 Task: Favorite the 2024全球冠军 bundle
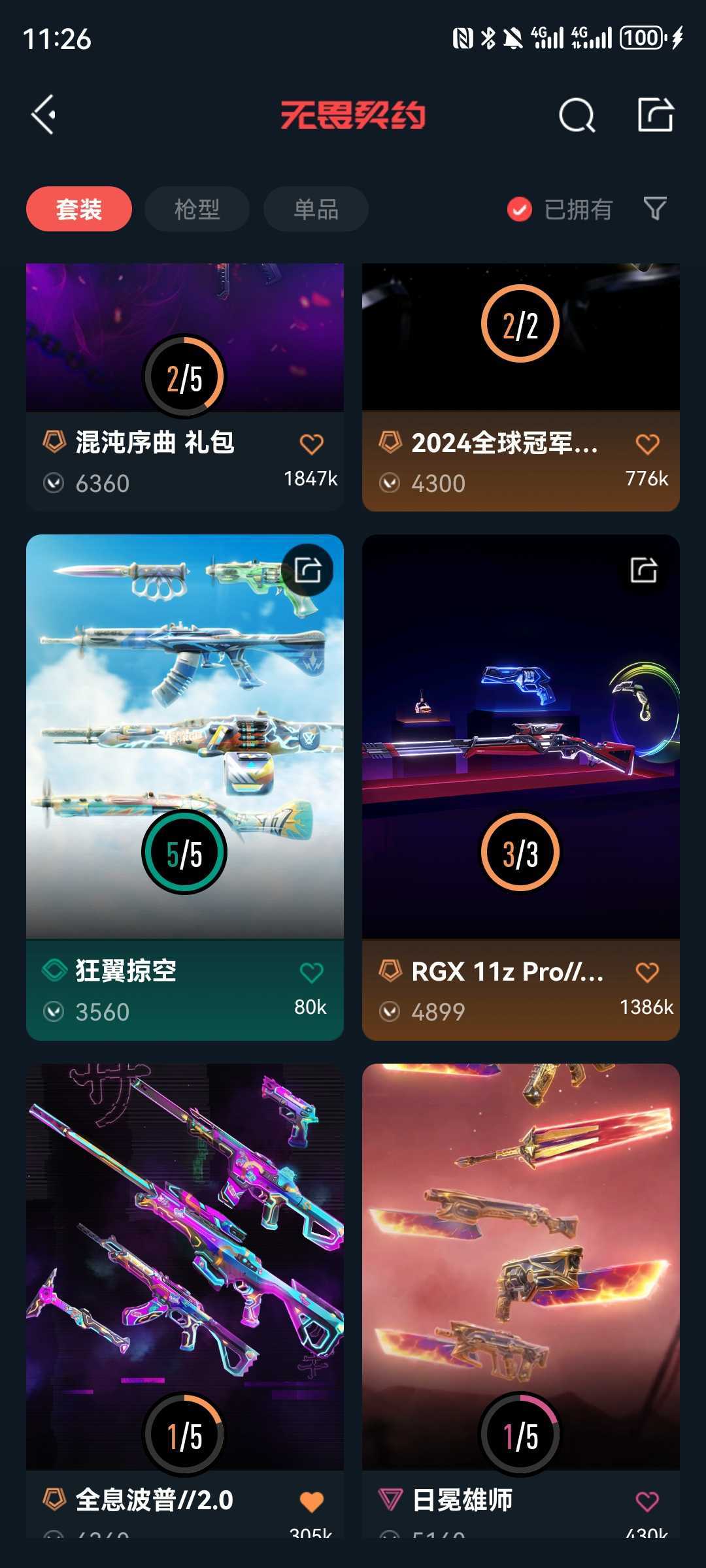point(647,444)
